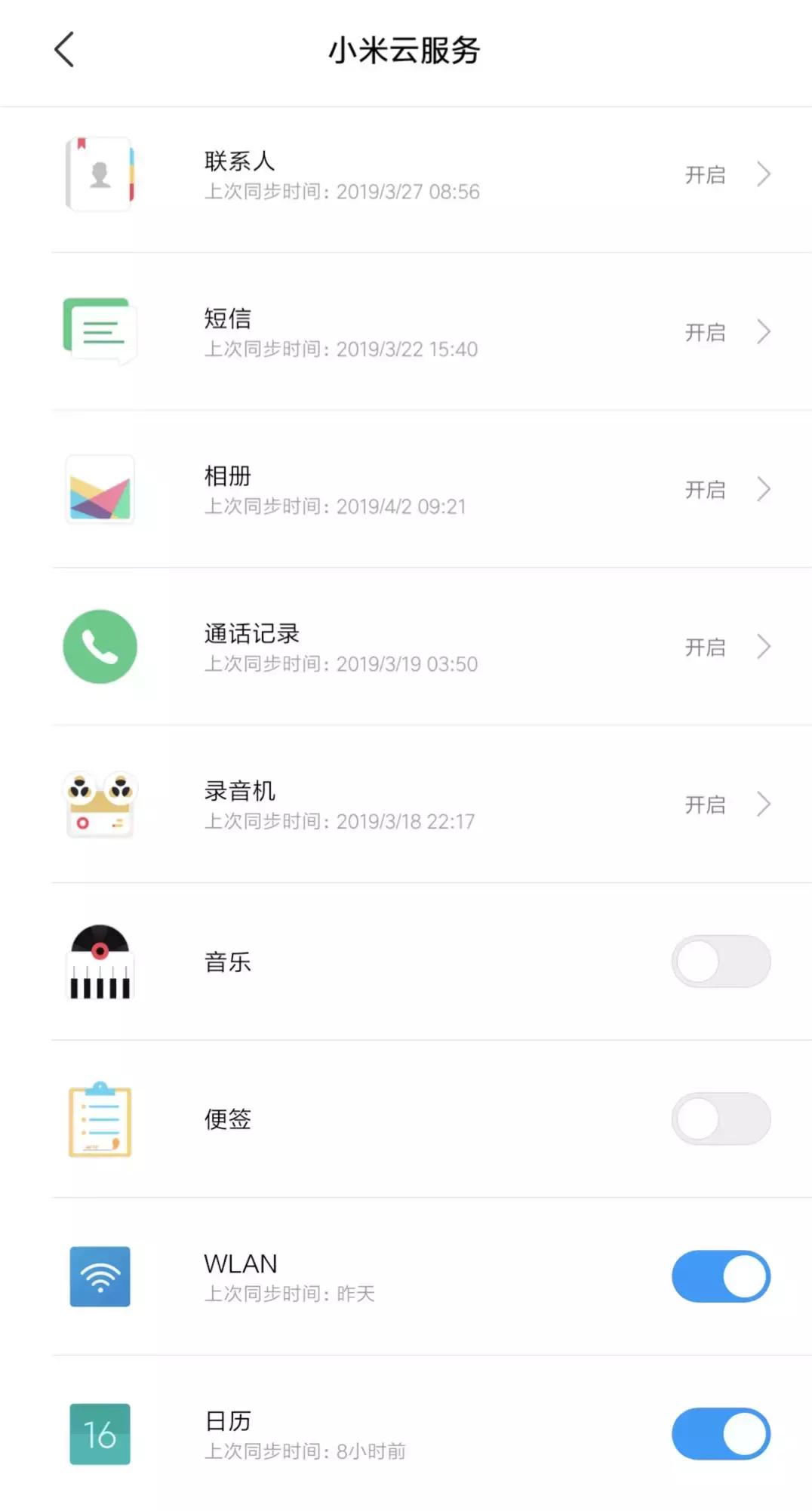Screen dimensions: 812x1511
Task: Turn on the 便签 sync switch
Action: [721, 1120]
